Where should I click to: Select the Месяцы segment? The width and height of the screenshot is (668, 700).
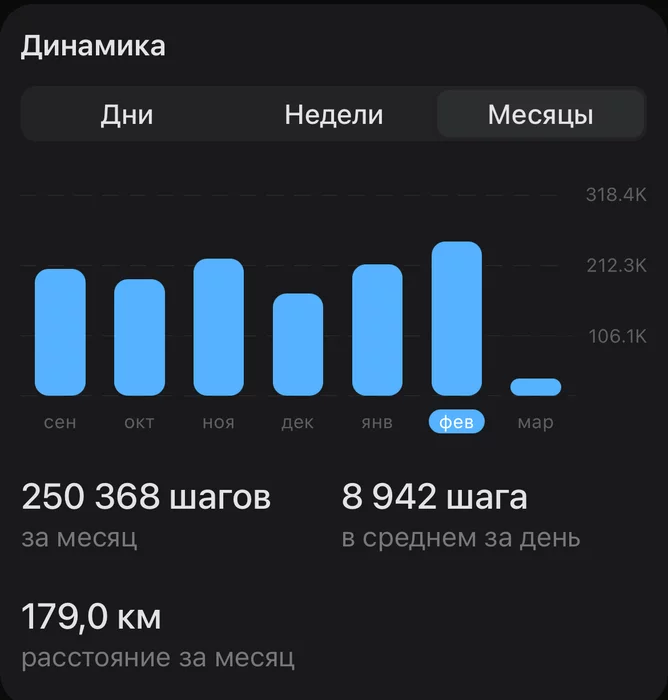click(x=540, y=114)
